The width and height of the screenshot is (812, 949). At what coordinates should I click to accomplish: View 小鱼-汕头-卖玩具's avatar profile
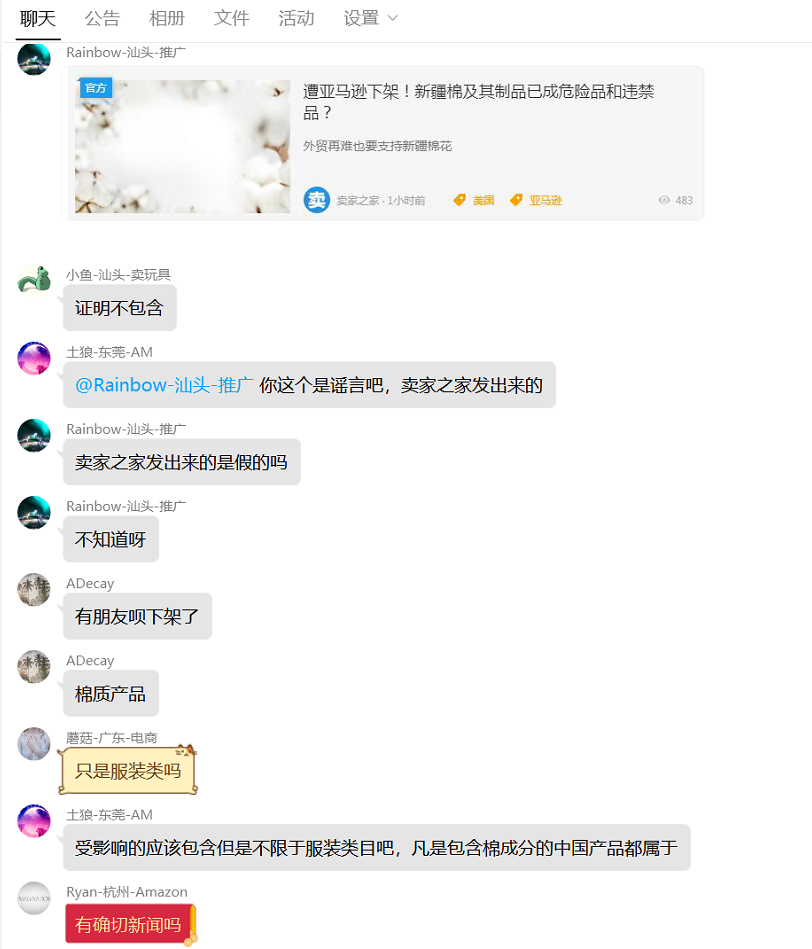[34, 281]
